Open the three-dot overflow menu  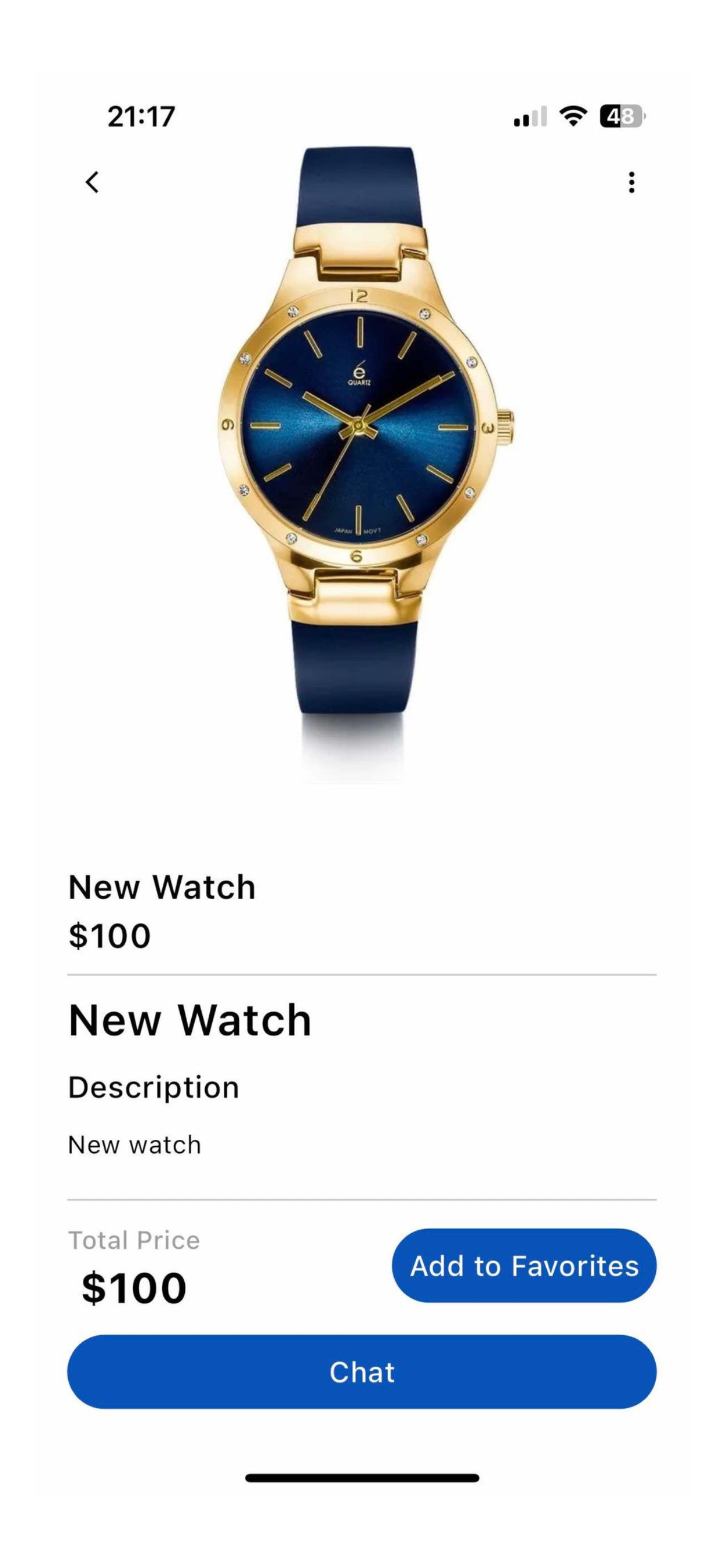coord(631,182)
